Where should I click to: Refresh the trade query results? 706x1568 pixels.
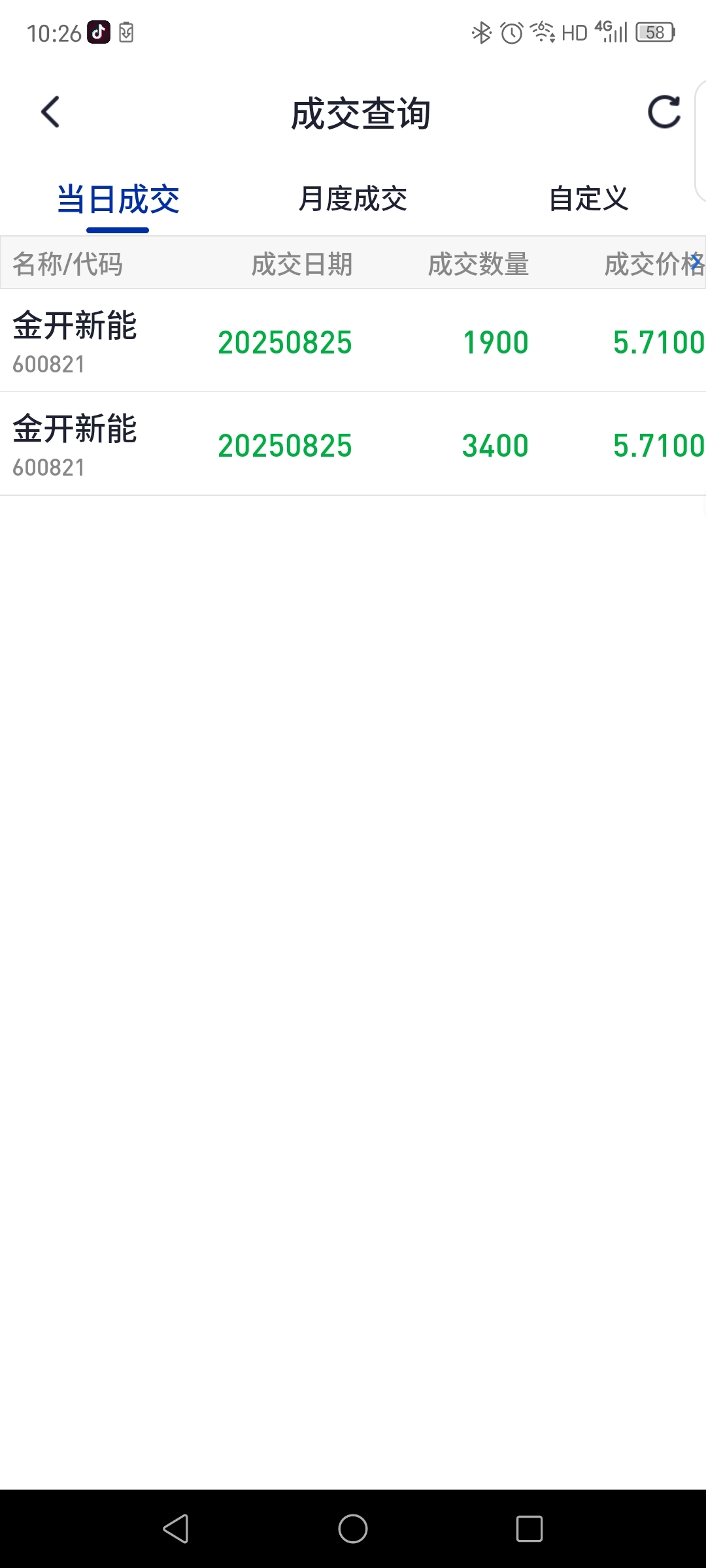tap(664, 112)
